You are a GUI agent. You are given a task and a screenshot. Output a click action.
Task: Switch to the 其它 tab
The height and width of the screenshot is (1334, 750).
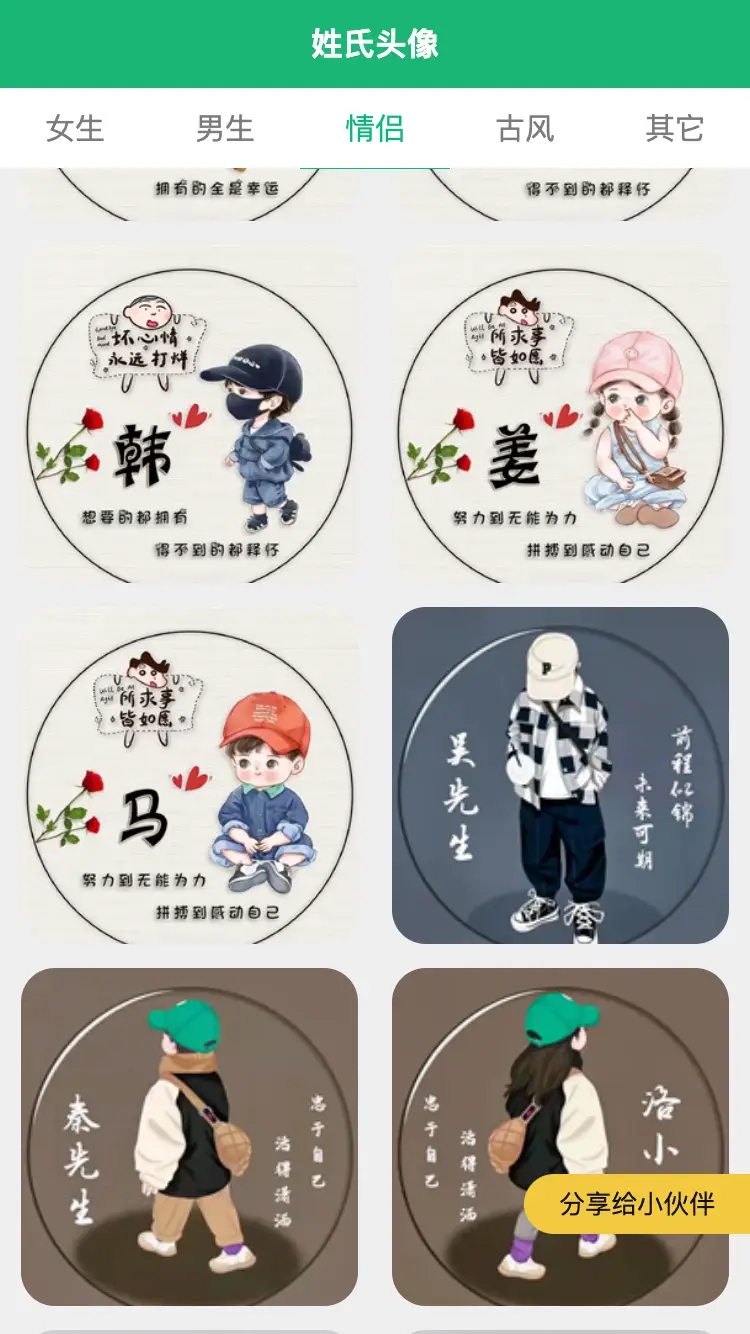pyautogui.click(x=675, y=129)
